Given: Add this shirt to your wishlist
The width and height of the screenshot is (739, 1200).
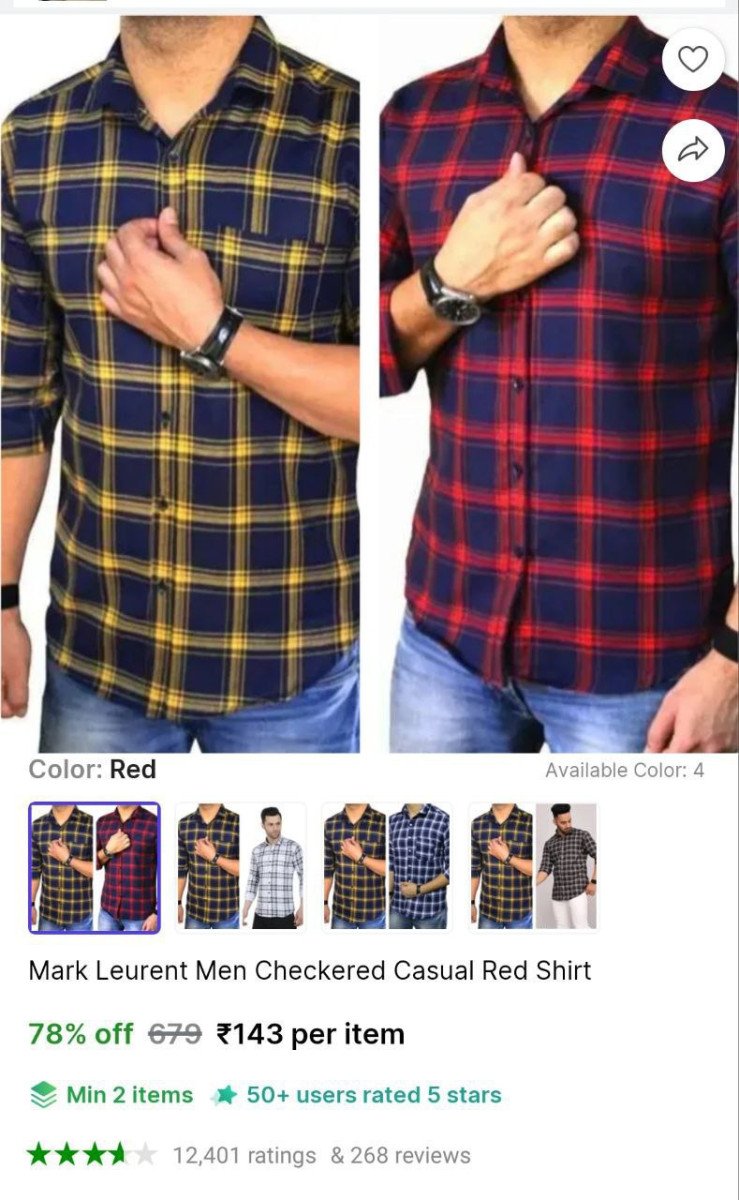Looking at the screenshot, I should [693, 61].
